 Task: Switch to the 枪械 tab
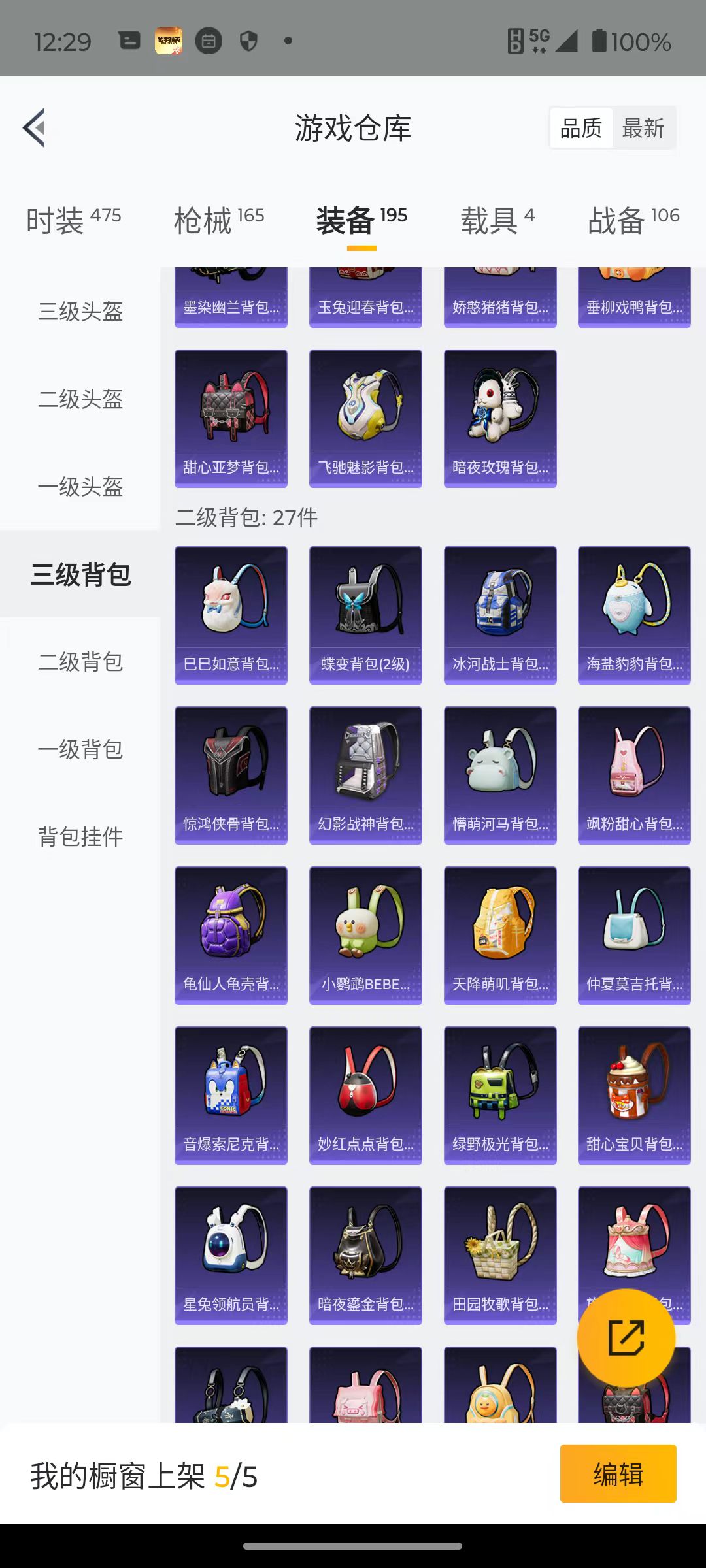tap(219, 220)
